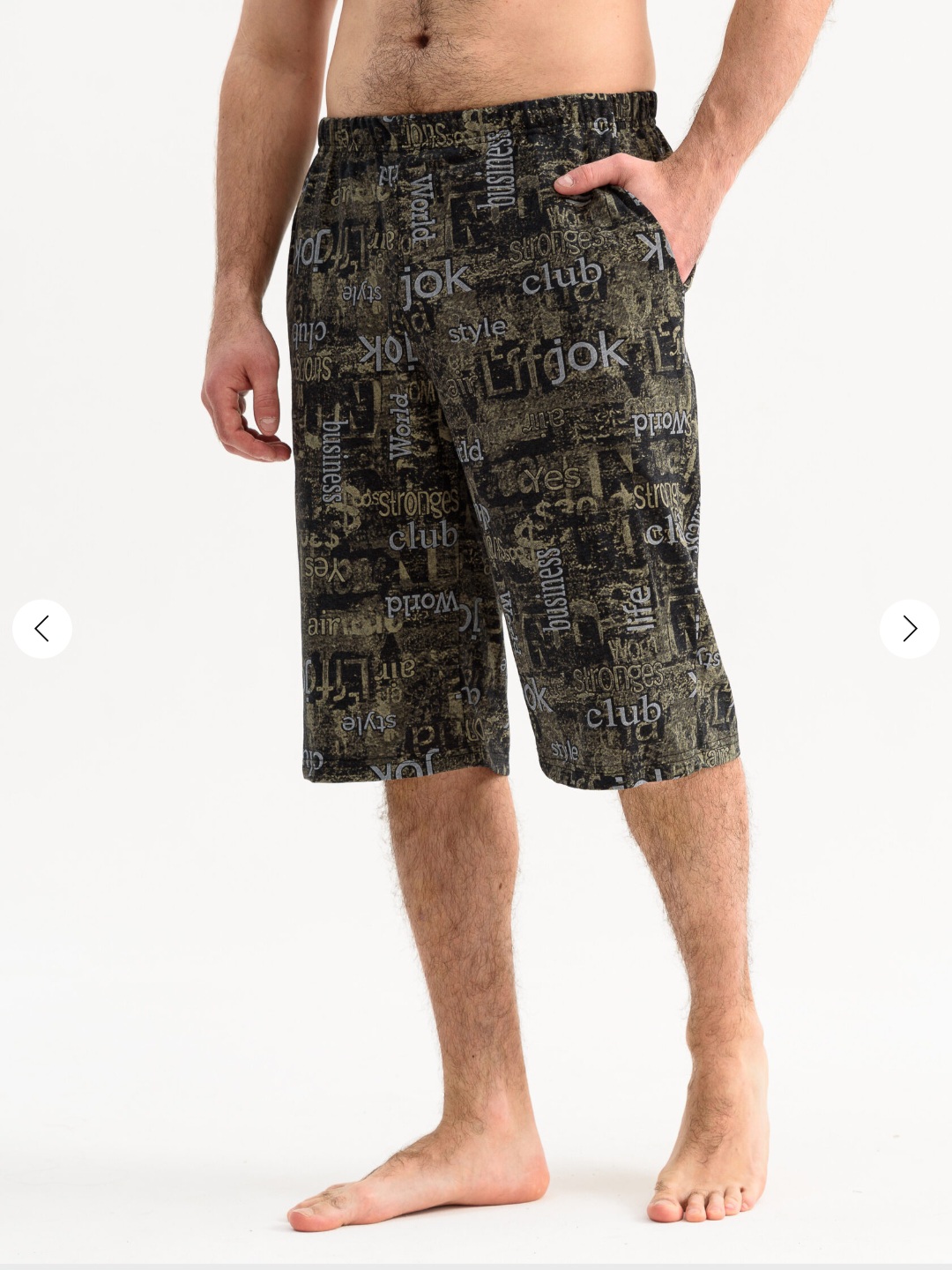This screenshot has width=952, height=1270.
Task: Go to the previous product photo
Action: tap(42, 629)
